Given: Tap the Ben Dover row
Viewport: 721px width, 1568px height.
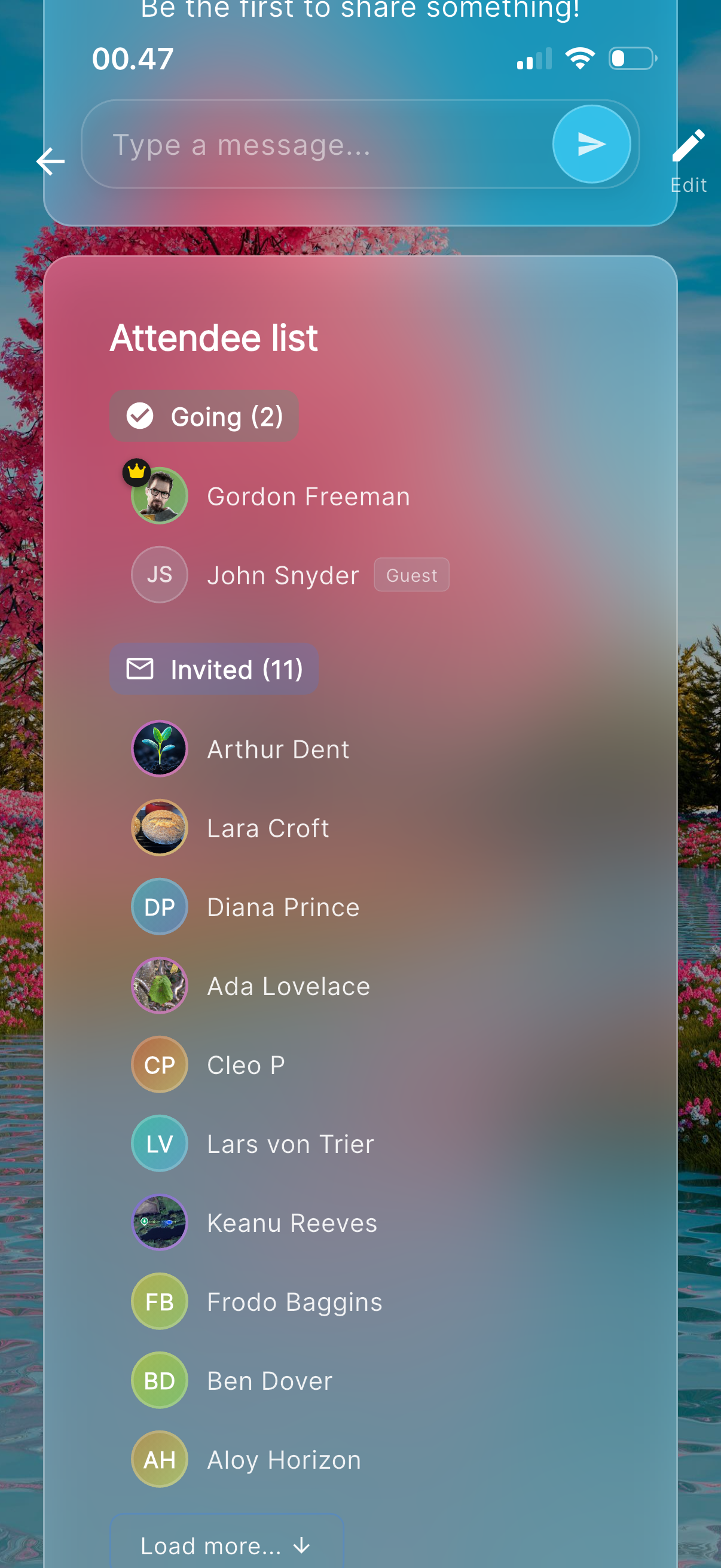Looking at the screenshot, I should click(x=270, y=1381).
